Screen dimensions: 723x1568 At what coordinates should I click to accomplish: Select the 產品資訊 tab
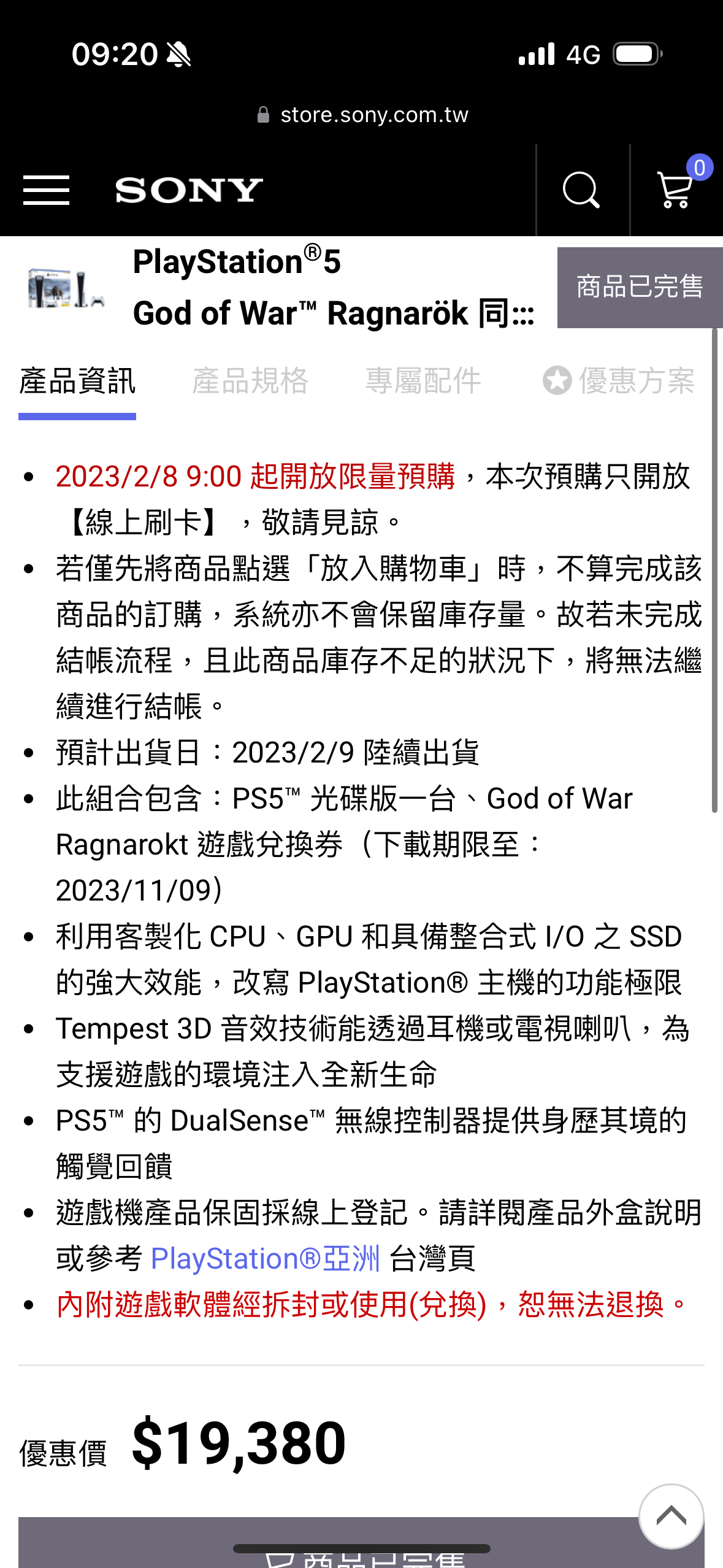click(x=77, y=381)
